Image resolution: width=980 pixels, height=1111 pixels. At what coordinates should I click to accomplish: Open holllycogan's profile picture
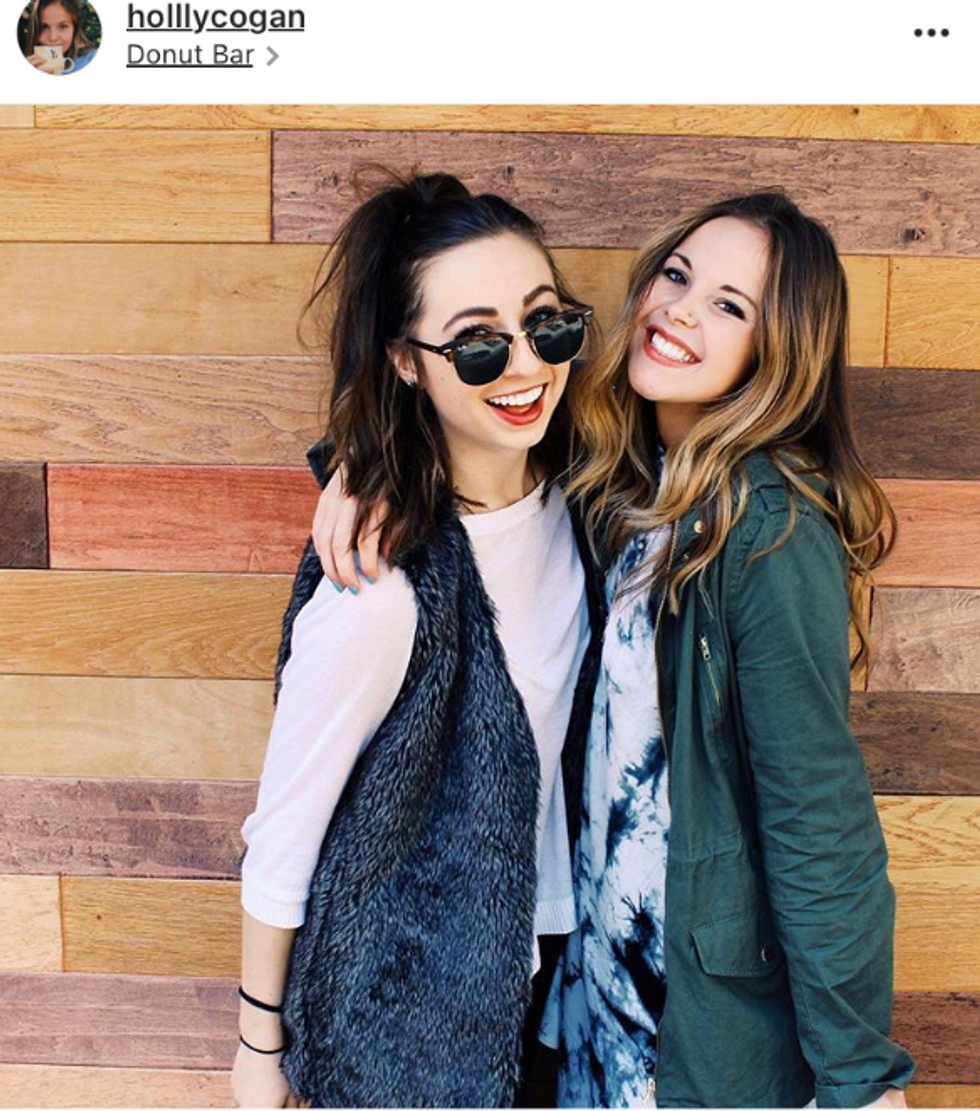click(x=59, y=35)
